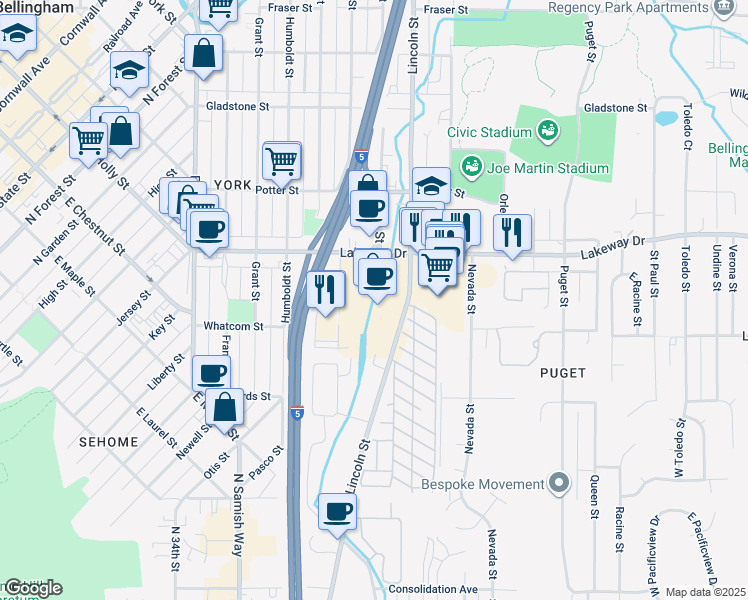Tap the shopping cart marker by Nevada St
748x600 pixels.
pyautogui.click(x=437, y=270)
